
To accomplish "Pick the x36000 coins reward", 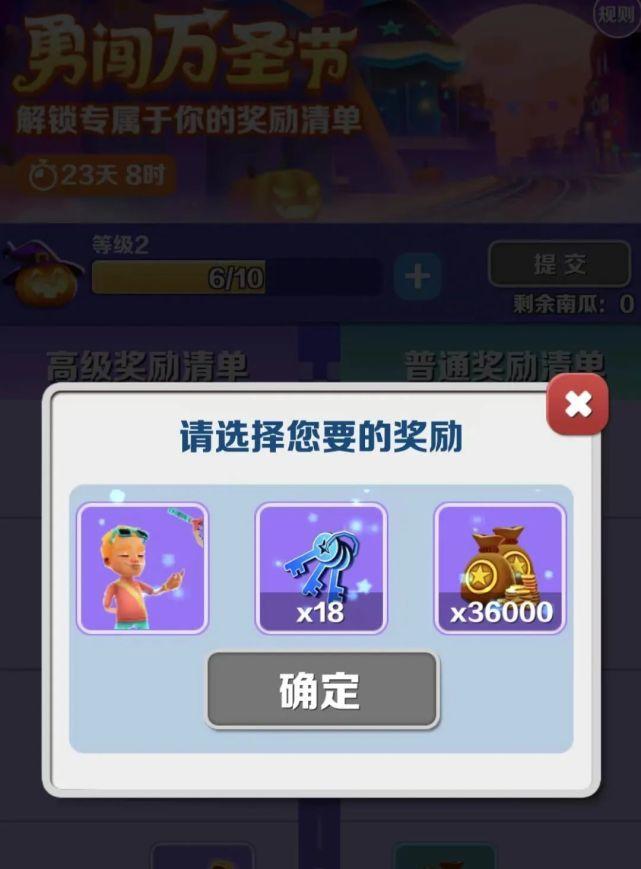I will (x=499, y=568).
